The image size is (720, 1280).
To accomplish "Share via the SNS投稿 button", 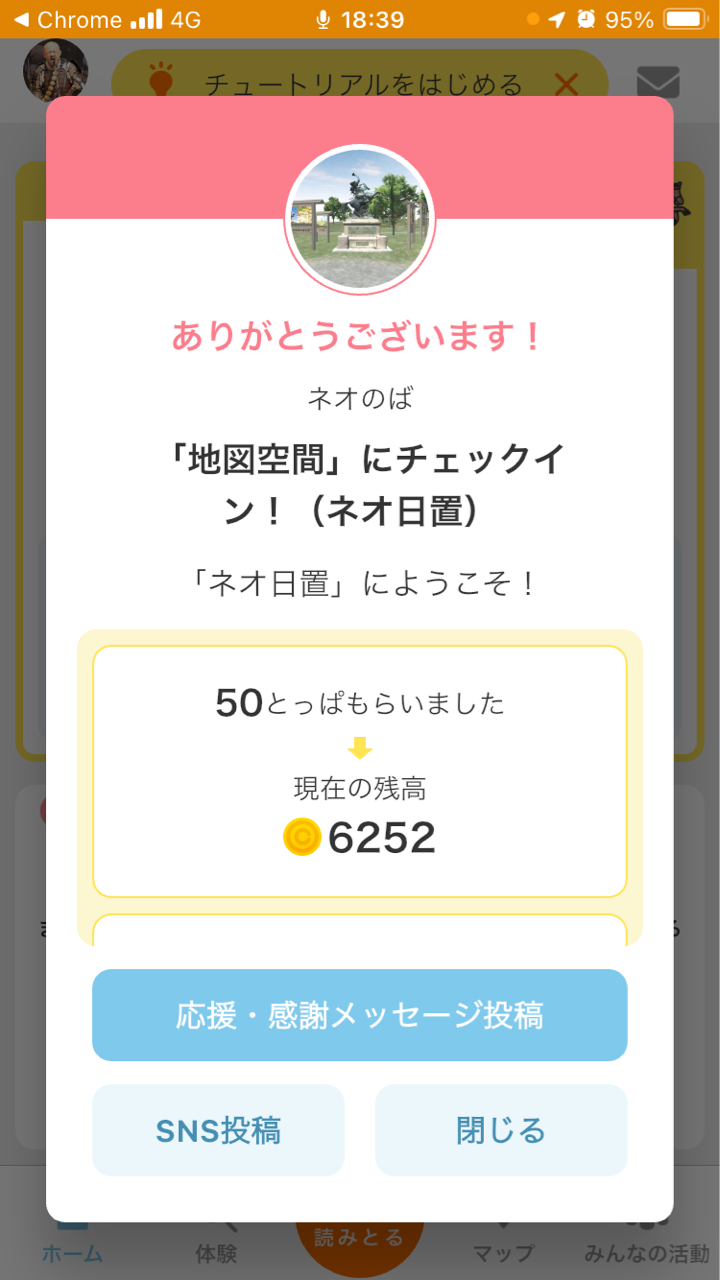I will (x=218, y=1130).
